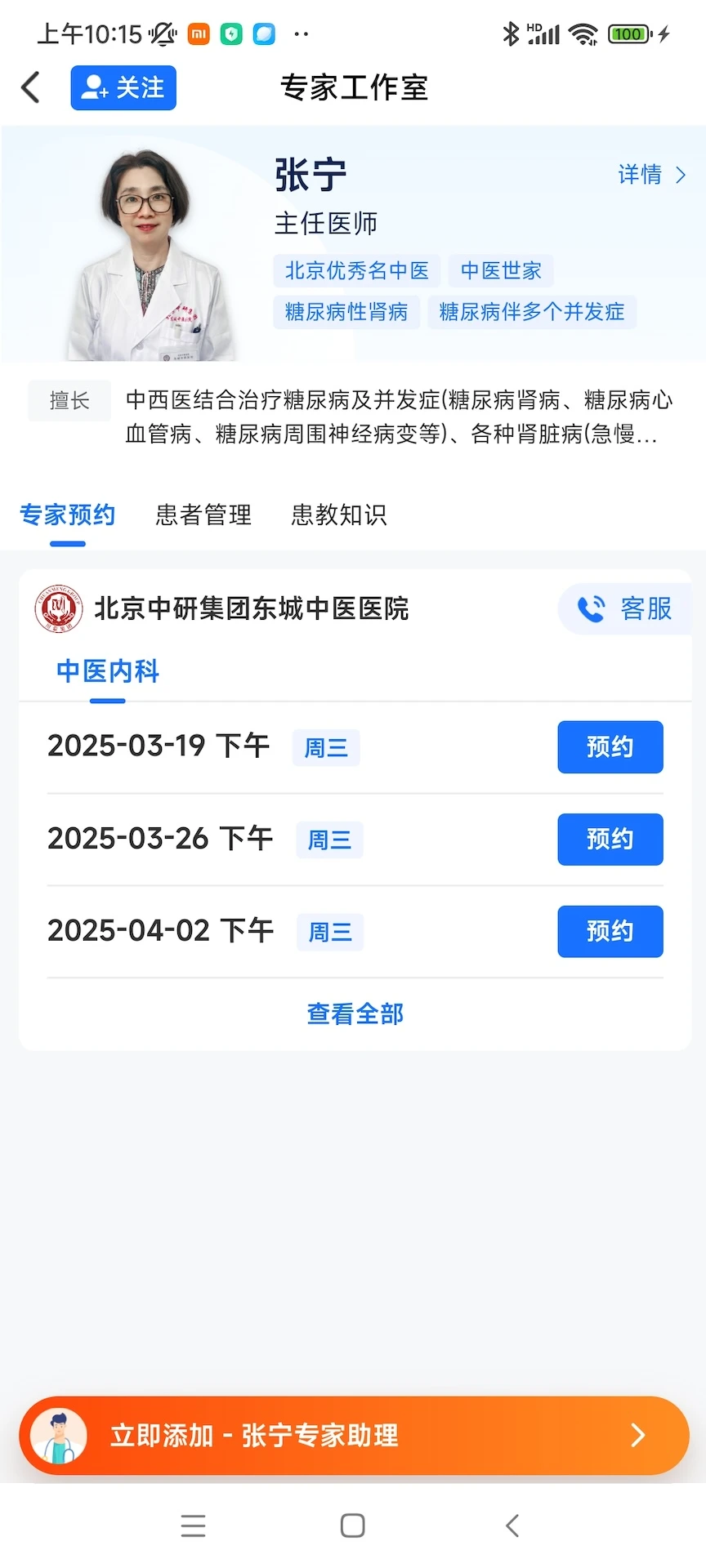706x1568 pixels.
Task: Tap the system home button
Action: pyautogui.click(x=352, y=1526)
